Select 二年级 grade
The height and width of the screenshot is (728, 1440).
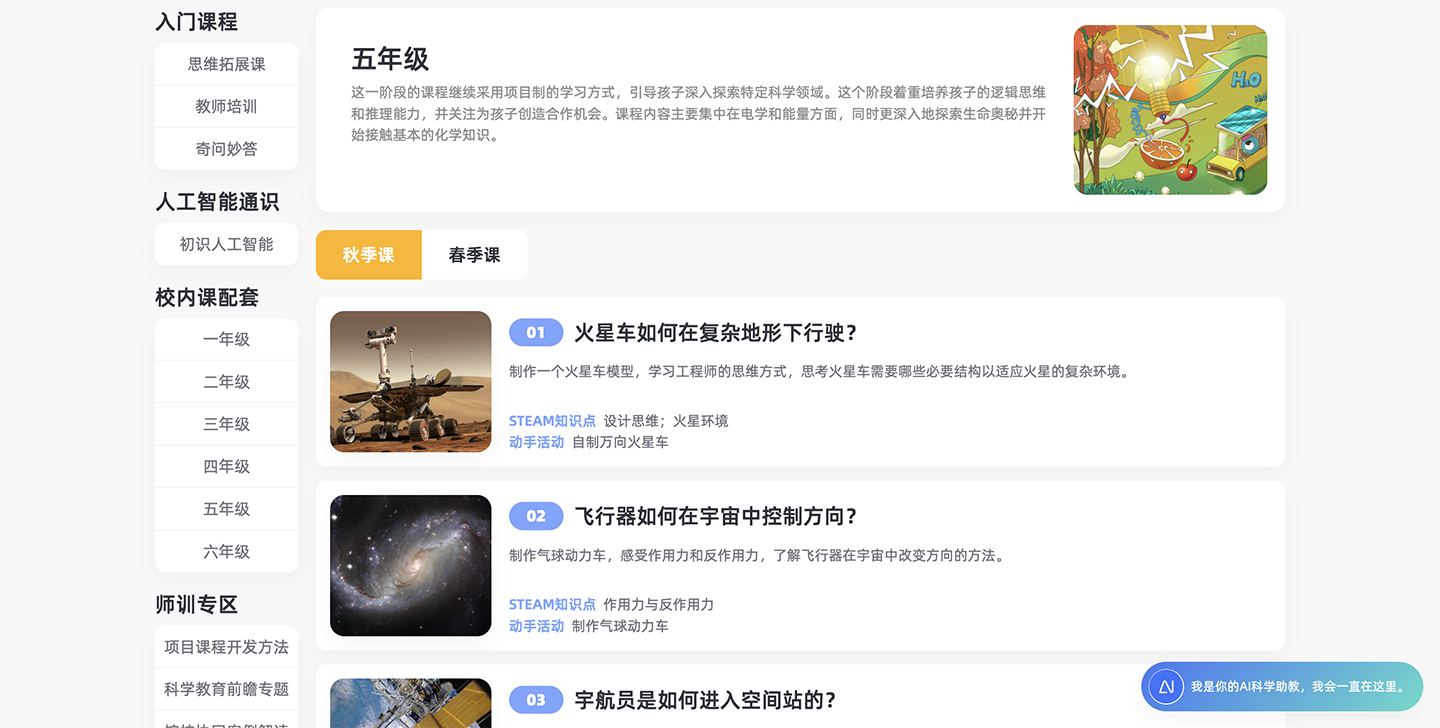[226, 382]
